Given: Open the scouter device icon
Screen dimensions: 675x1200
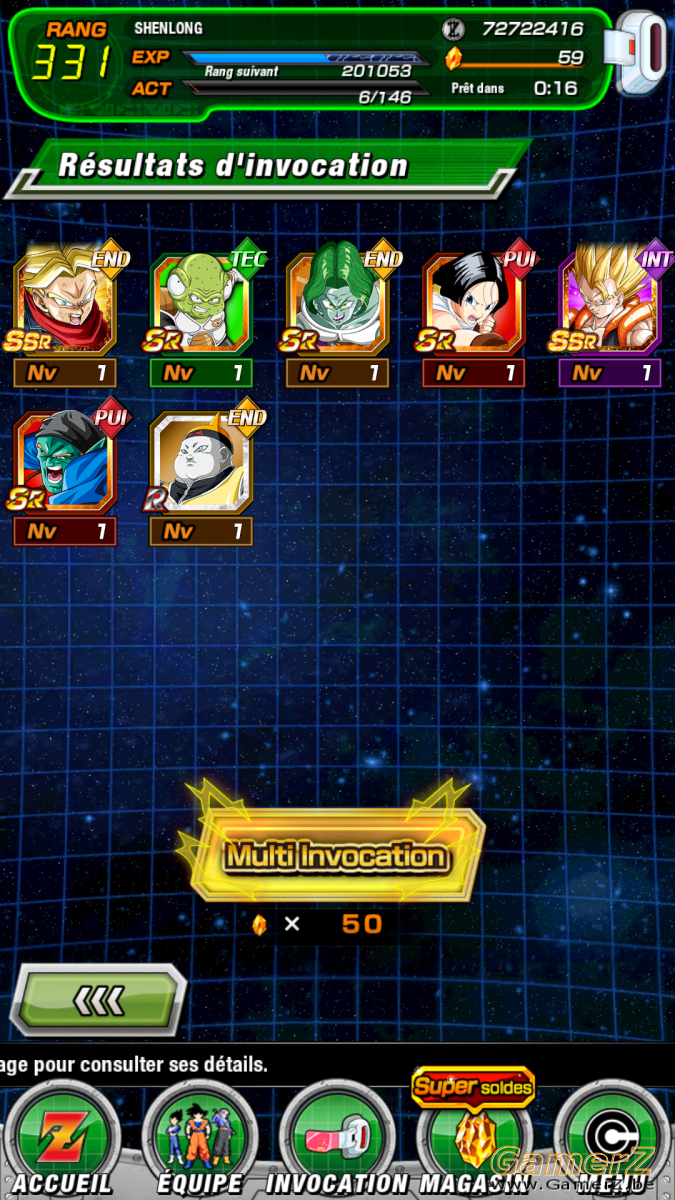Looking at the screenshot, I should click(642, 55).
